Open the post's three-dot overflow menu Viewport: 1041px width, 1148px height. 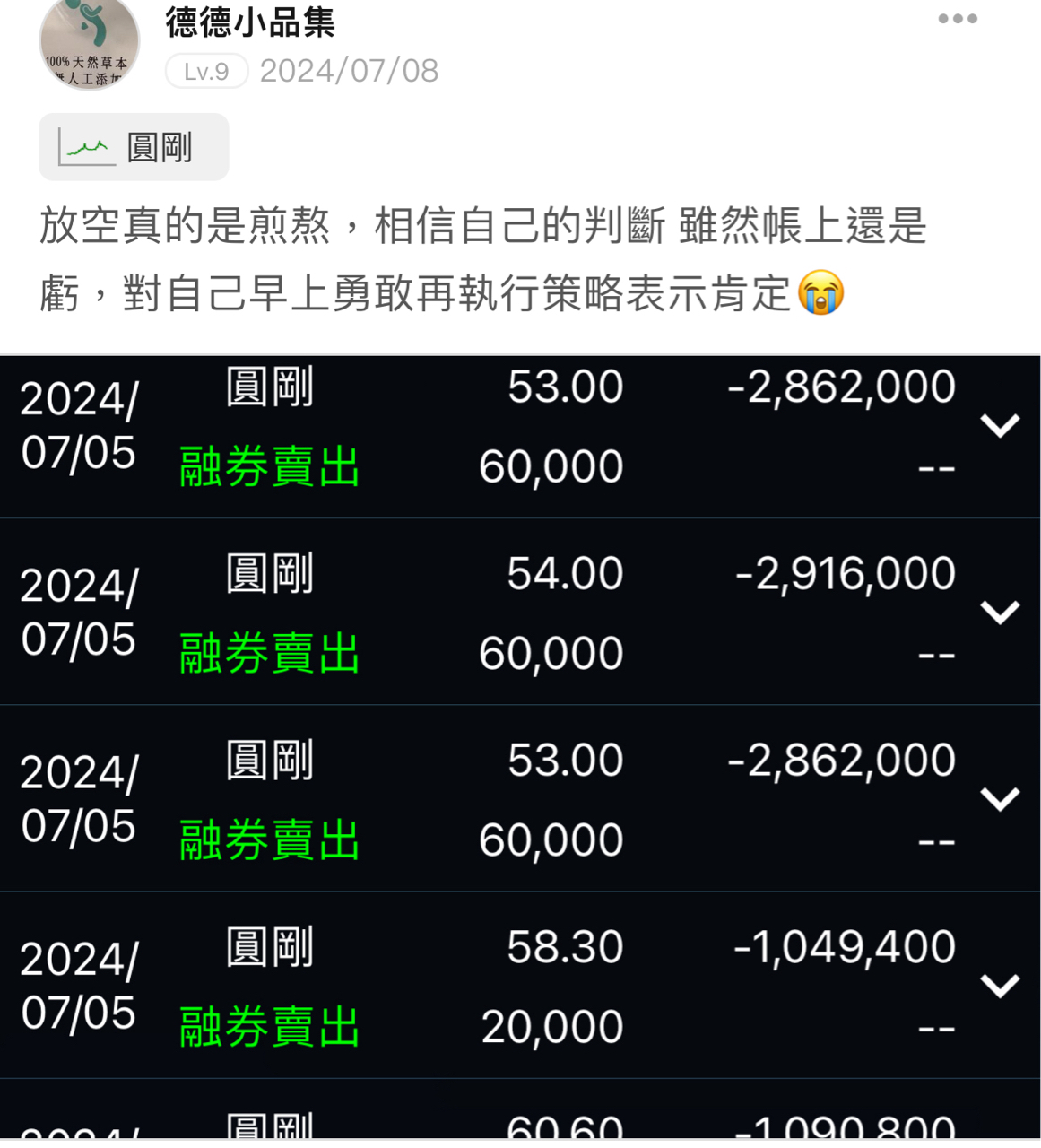[957, 19]
